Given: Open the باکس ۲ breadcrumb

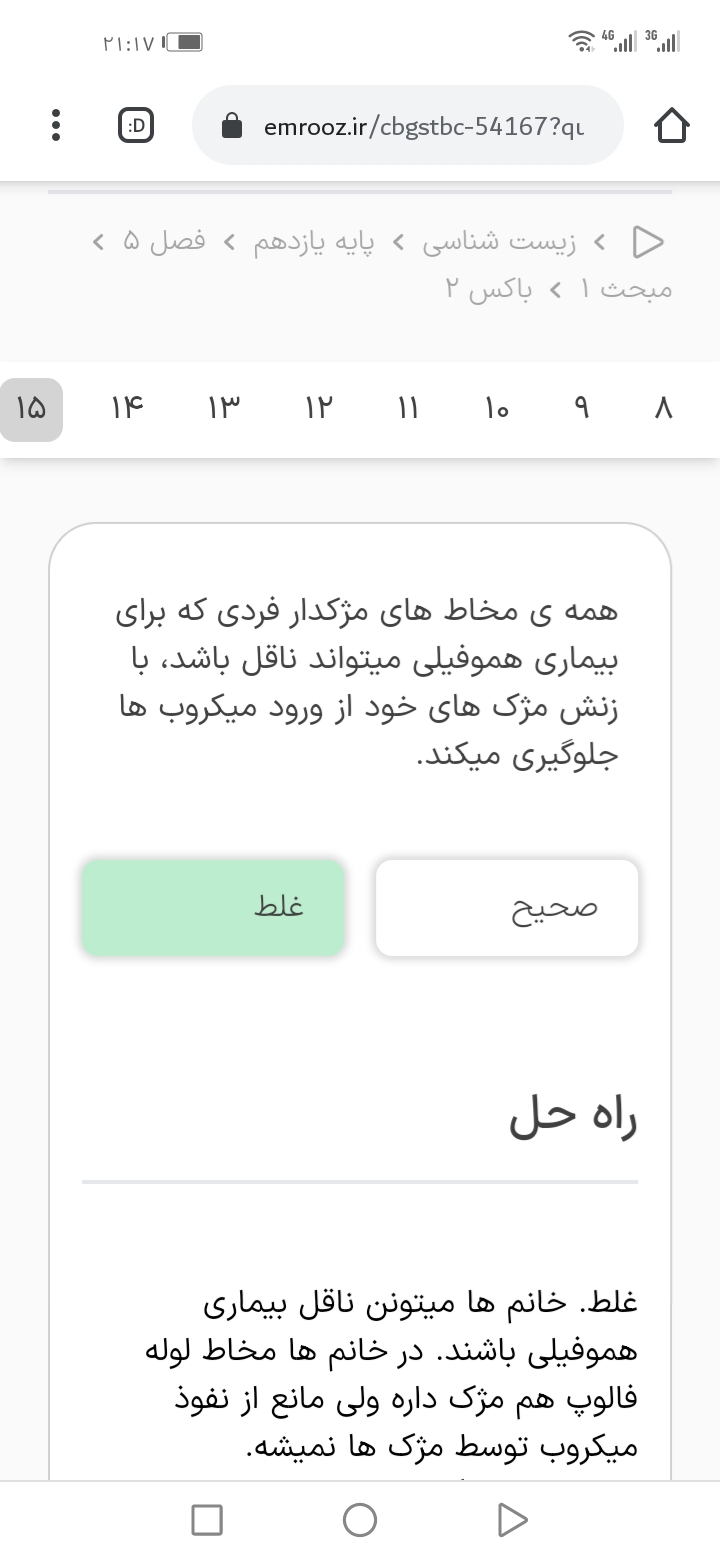Looking at the screenshot, I should [488, 289].
